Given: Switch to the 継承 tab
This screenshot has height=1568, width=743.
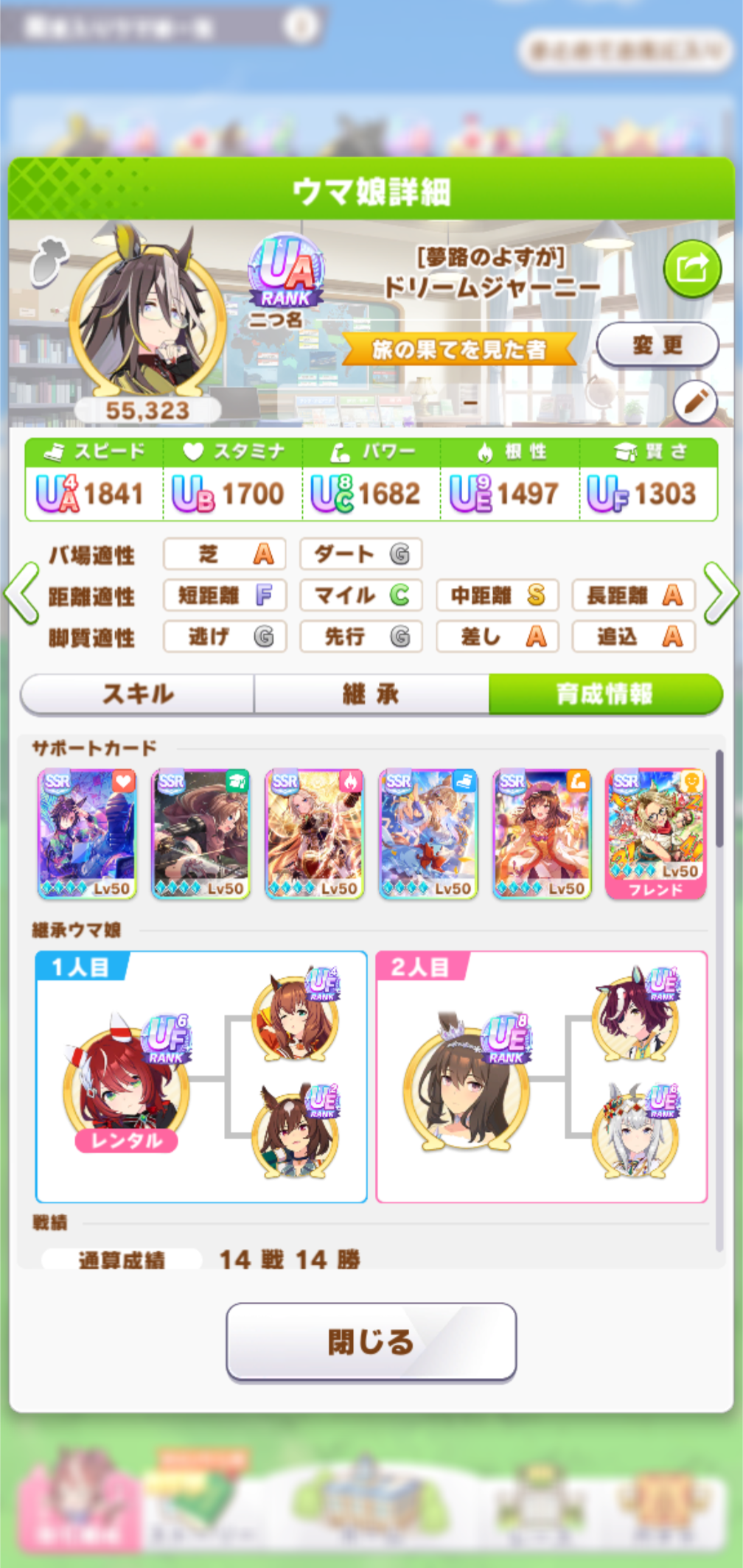Looking at the screenshot, I should (371, 693).
